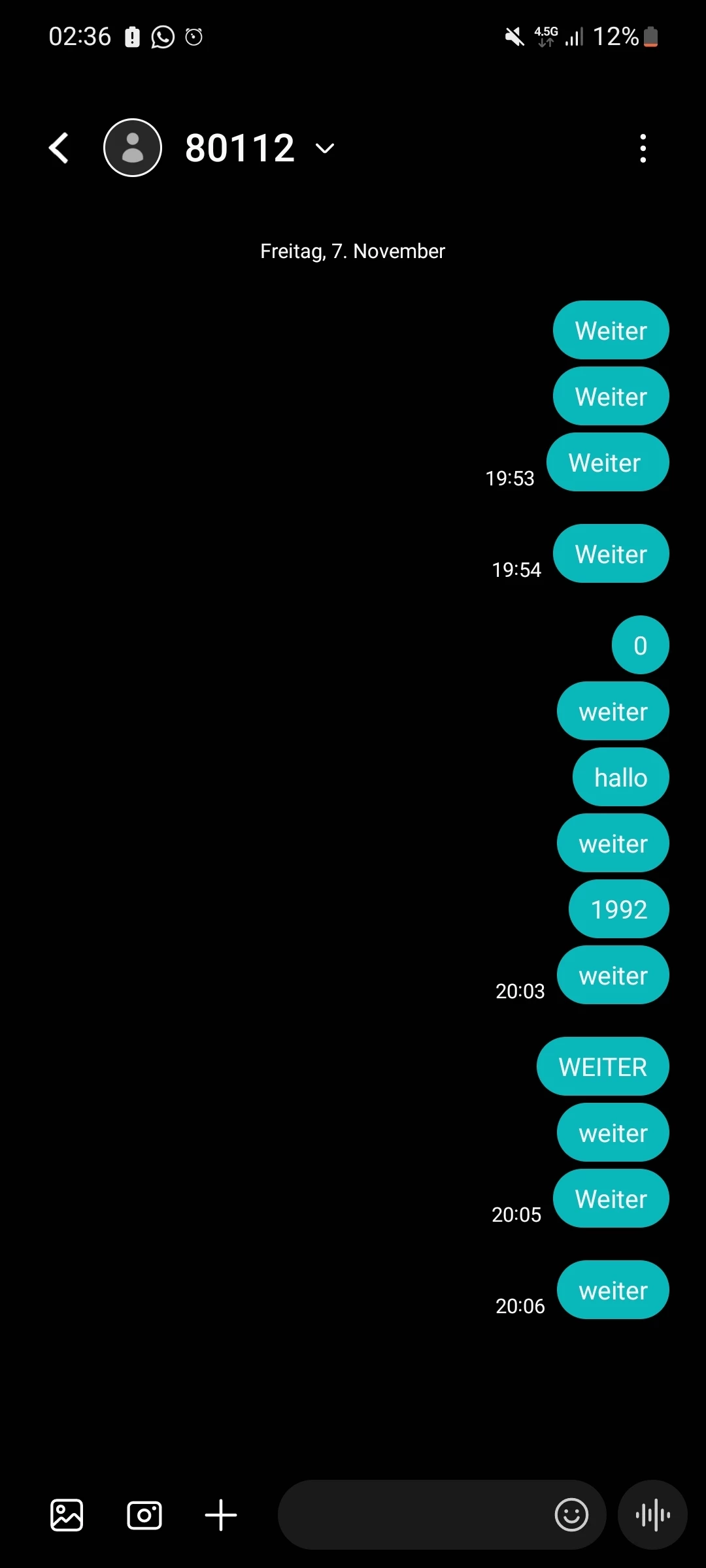Open the contact avatar for 80112

click(x=133, y=148)
